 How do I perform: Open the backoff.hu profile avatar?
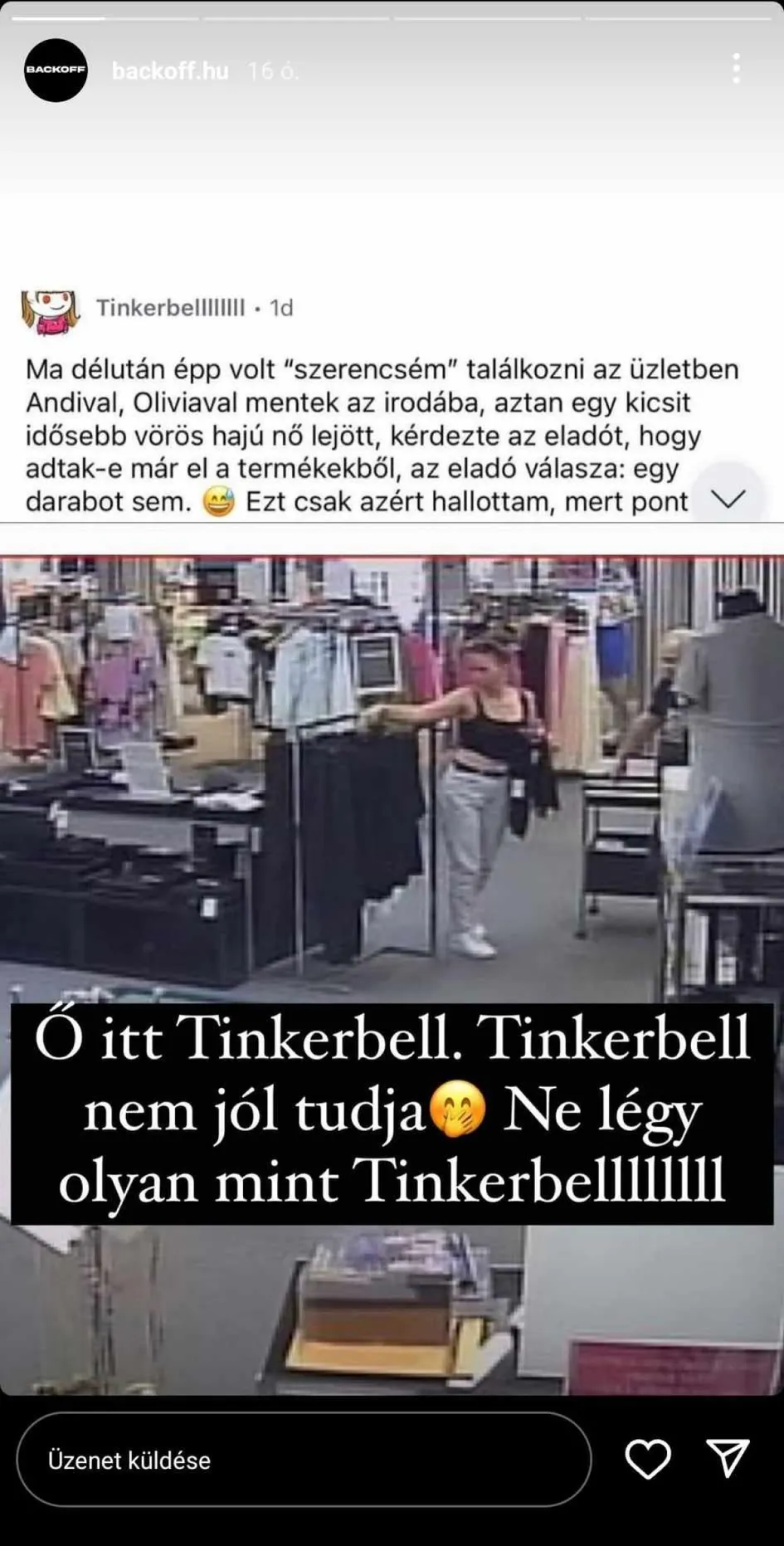56,71
